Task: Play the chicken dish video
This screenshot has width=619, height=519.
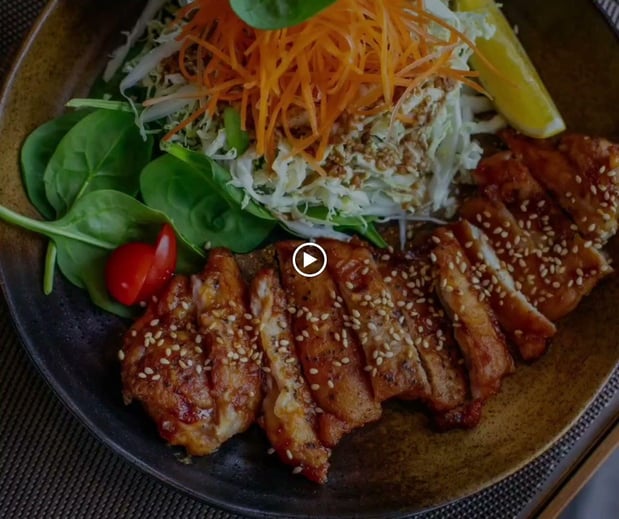Action: pyautogui.click(x=309, y=260)
